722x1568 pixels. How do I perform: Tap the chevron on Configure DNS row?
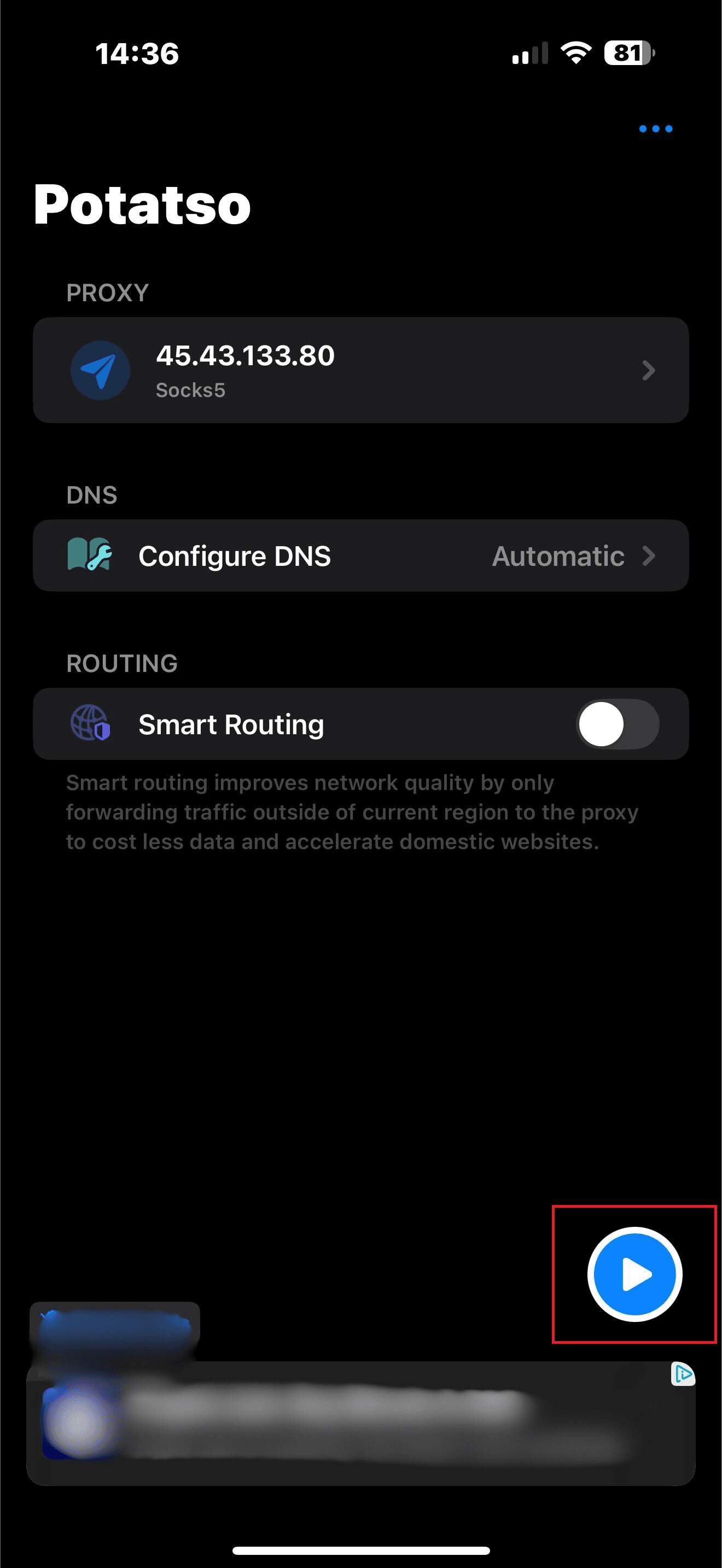[650, 555]
